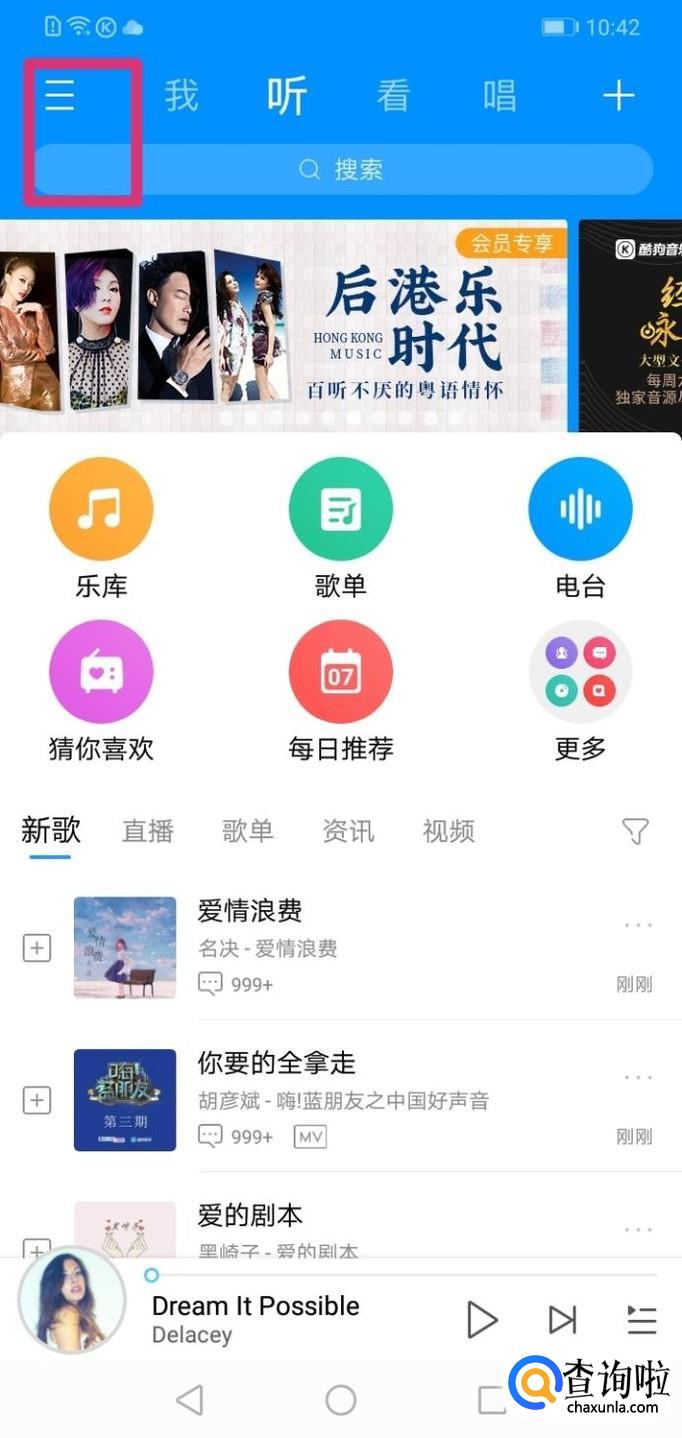
Task: Switch to the 我 tab
Action: (x=181, y=96)
